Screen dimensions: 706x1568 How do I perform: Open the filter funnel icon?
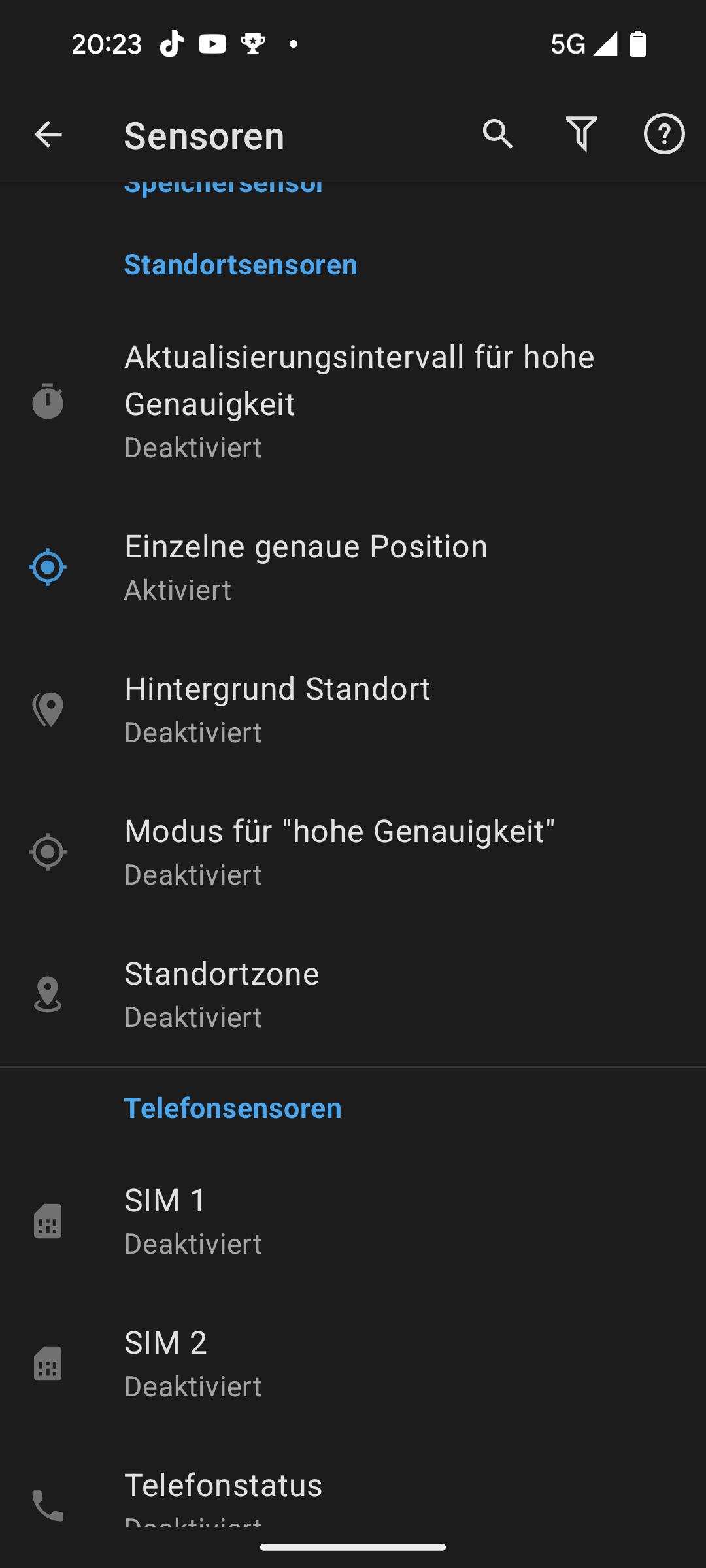pyautogui.click(x=581, y=135)
